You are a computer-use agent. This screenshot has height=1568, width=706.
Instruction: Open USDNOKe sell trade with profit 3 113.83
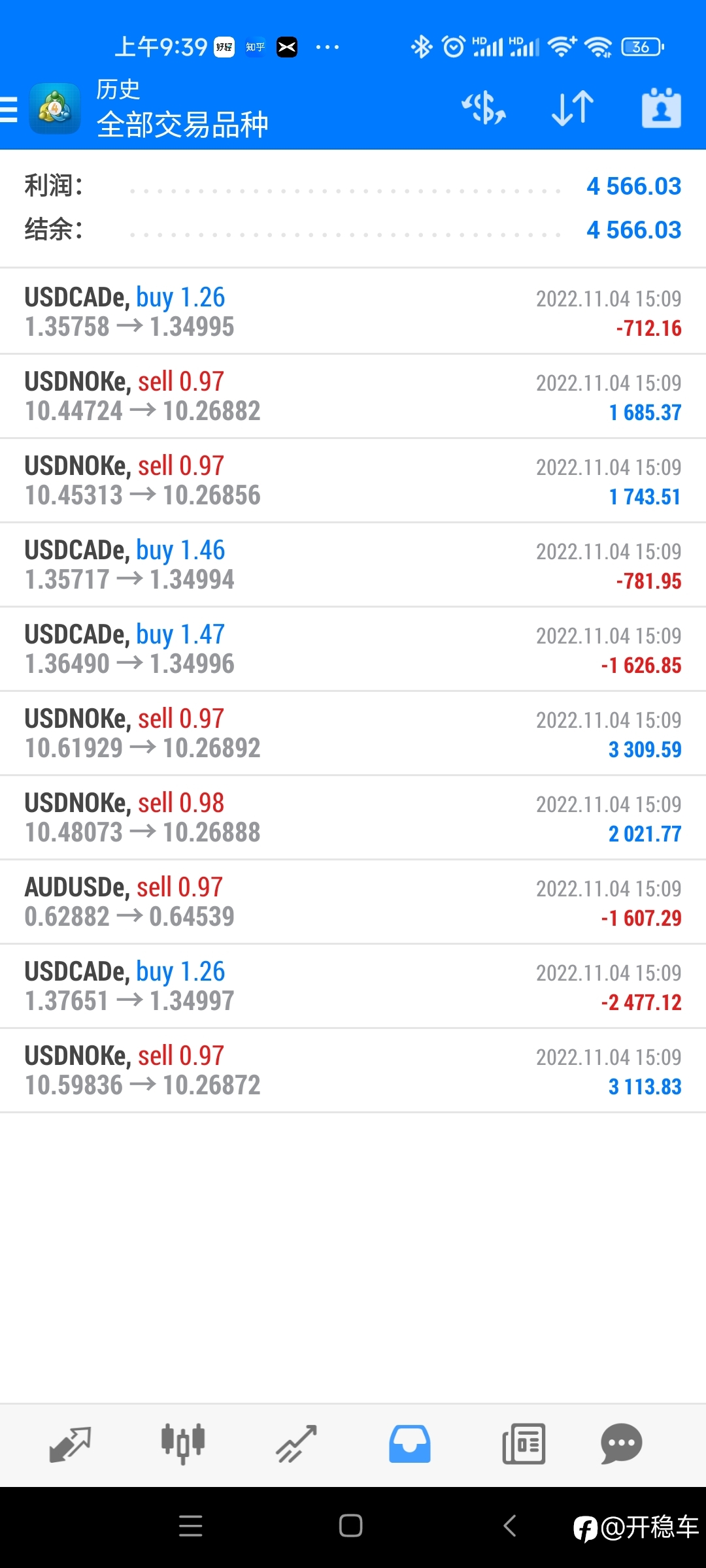pos(353,1070)
